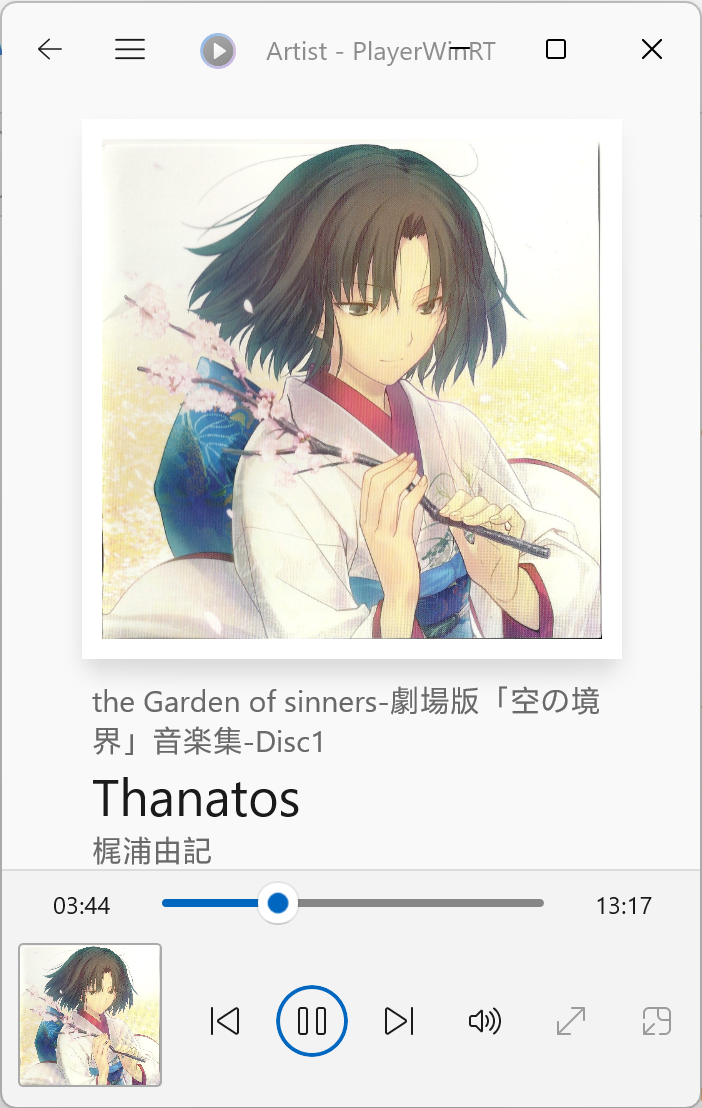The height and width of the screenshot is (1108, 702).
Task: Tap the diagonal expand arrows icon
Action: click(571, 1021)
